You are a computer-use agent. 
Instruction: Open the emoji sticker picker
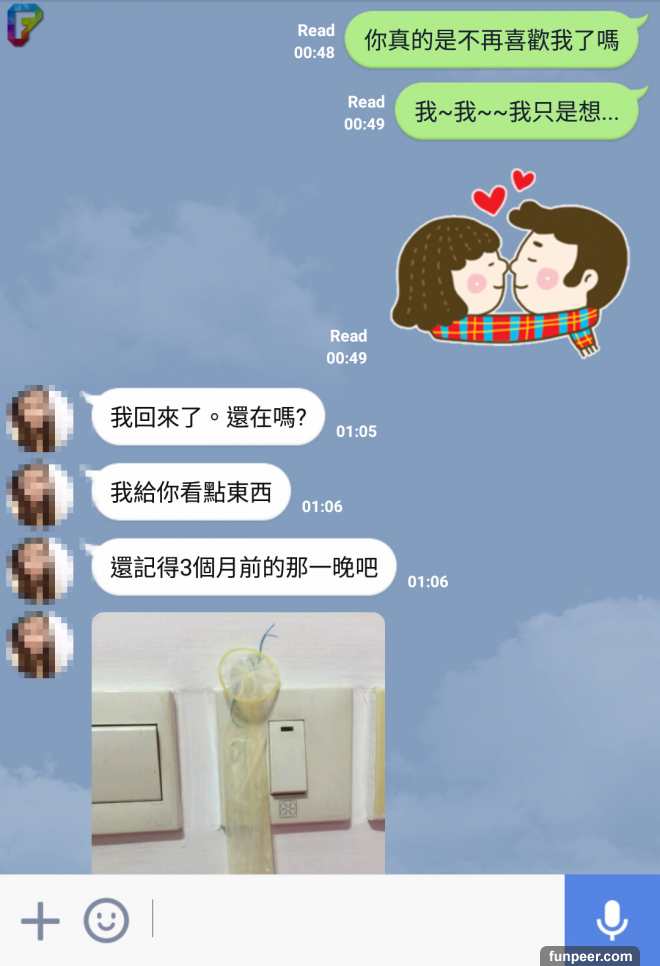(x=106, y=920)
